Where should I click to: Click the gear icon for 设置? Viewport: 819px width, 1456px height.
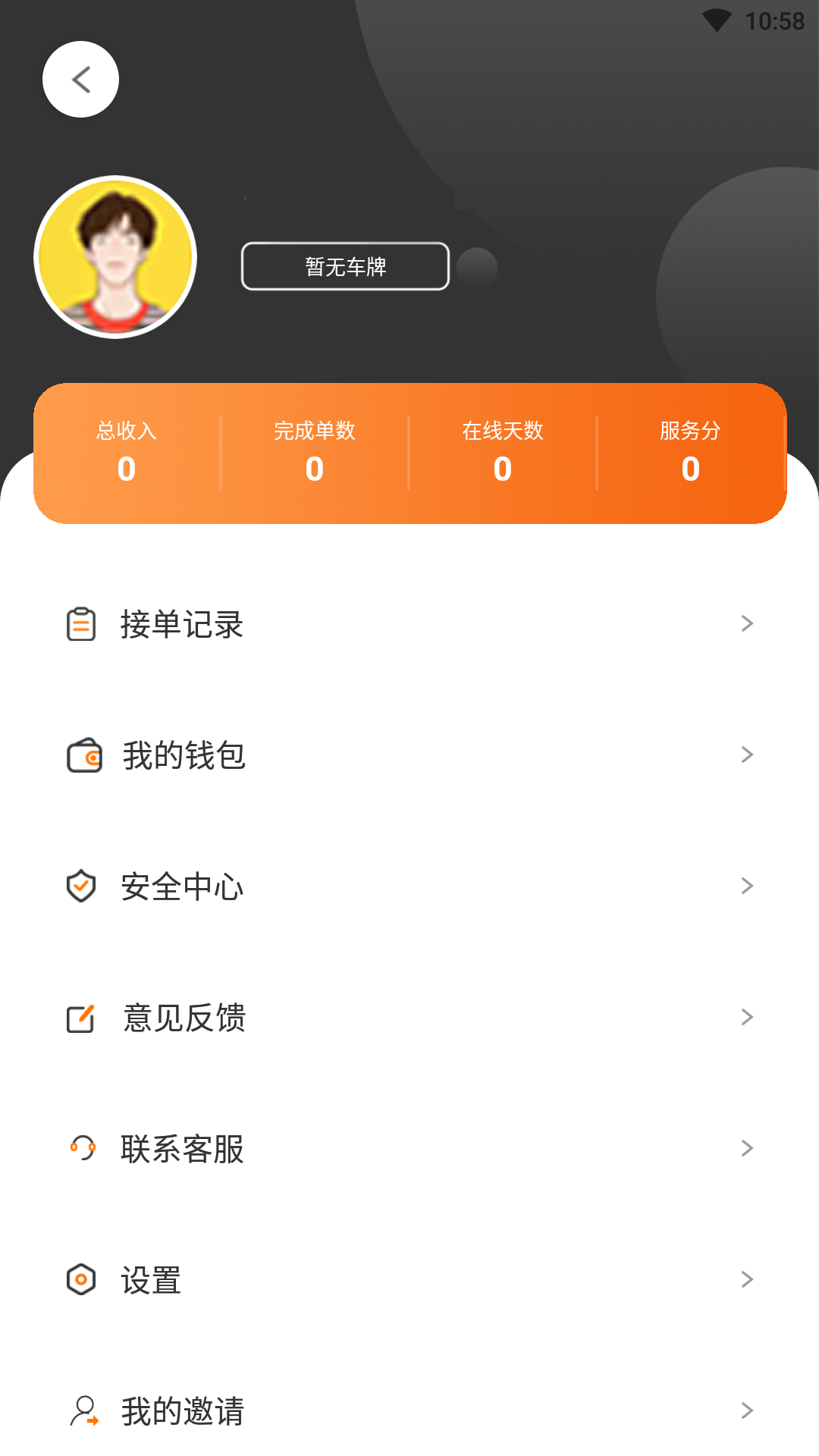click(x=80, y=1279)
